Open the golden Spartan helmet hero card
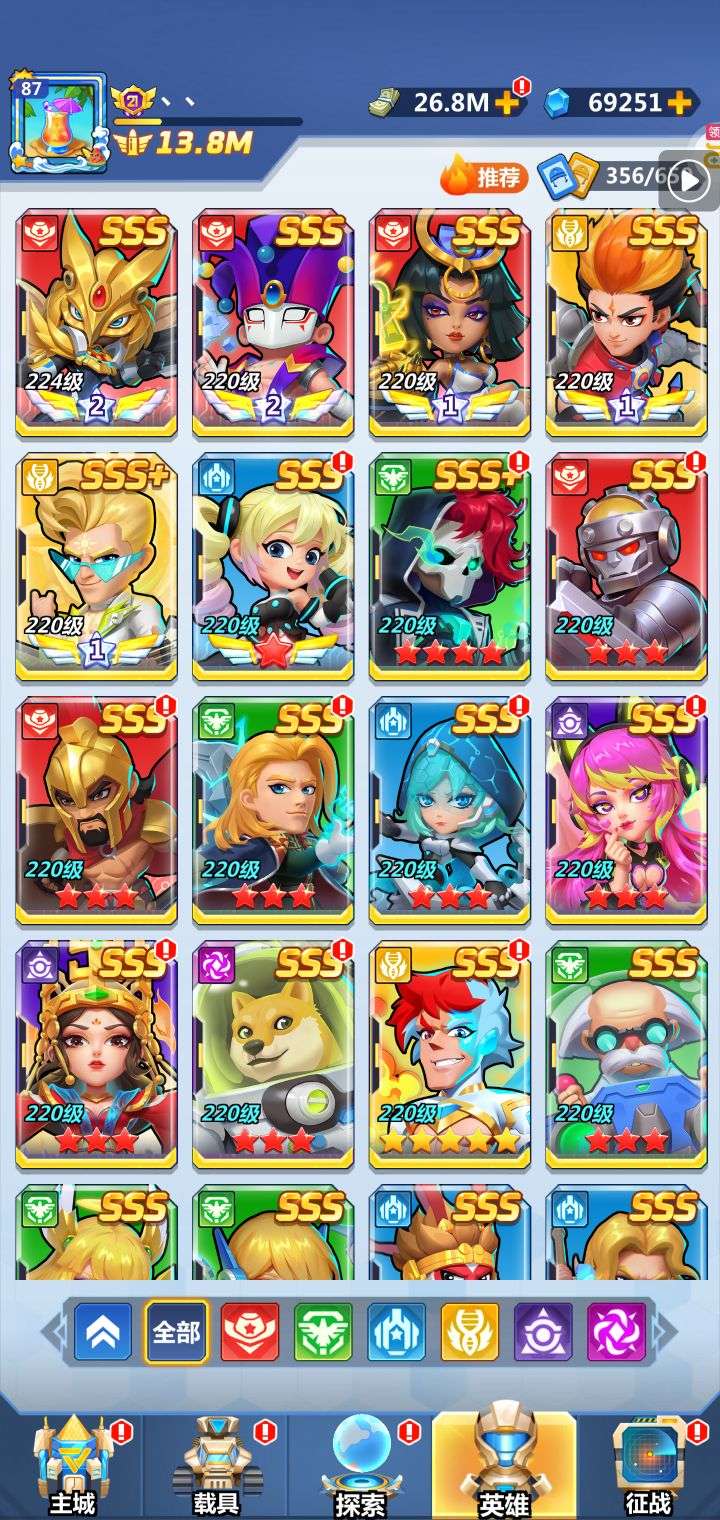The image size is (720, 1520). tap(96, 811)
